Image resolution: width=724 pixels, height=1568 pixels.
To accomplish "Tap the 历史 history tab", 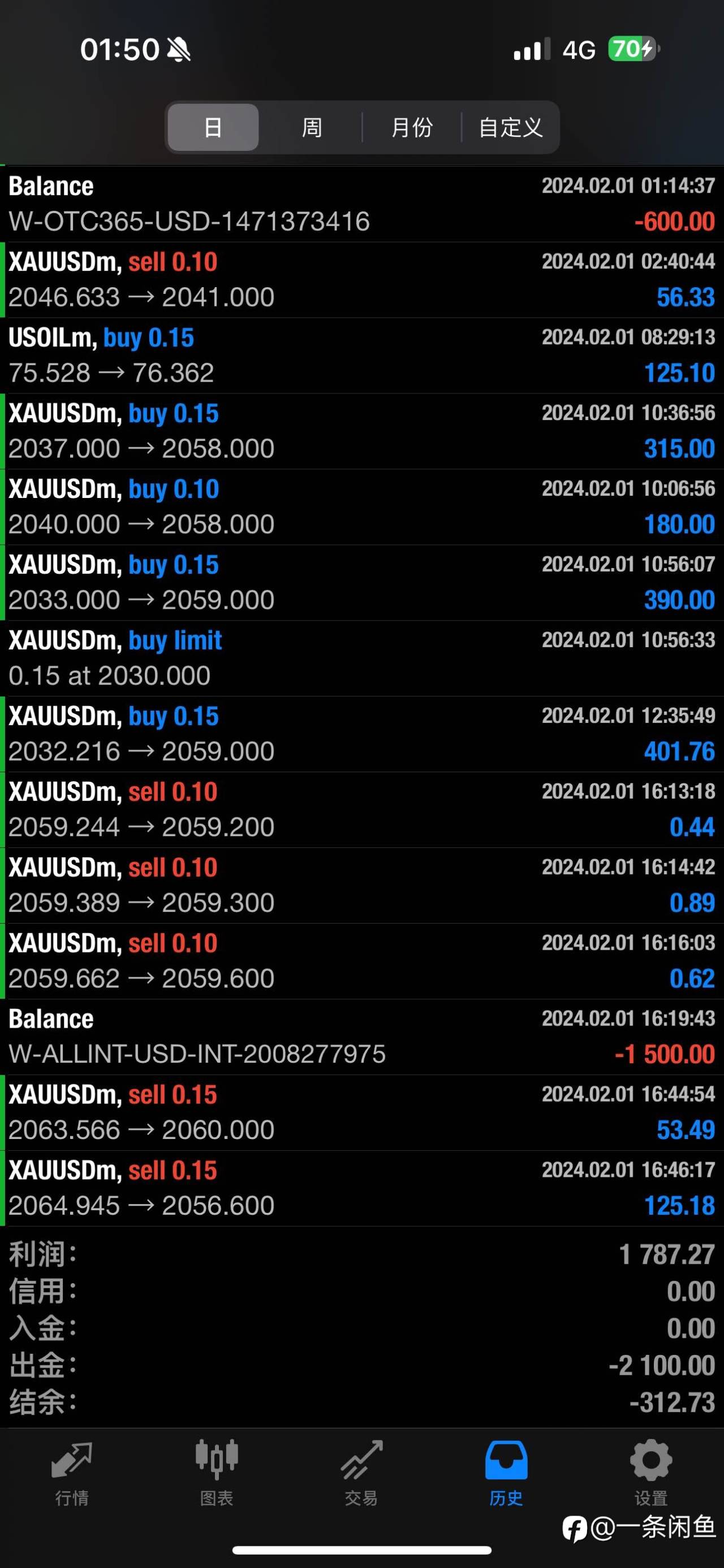I will [506, 1473].
